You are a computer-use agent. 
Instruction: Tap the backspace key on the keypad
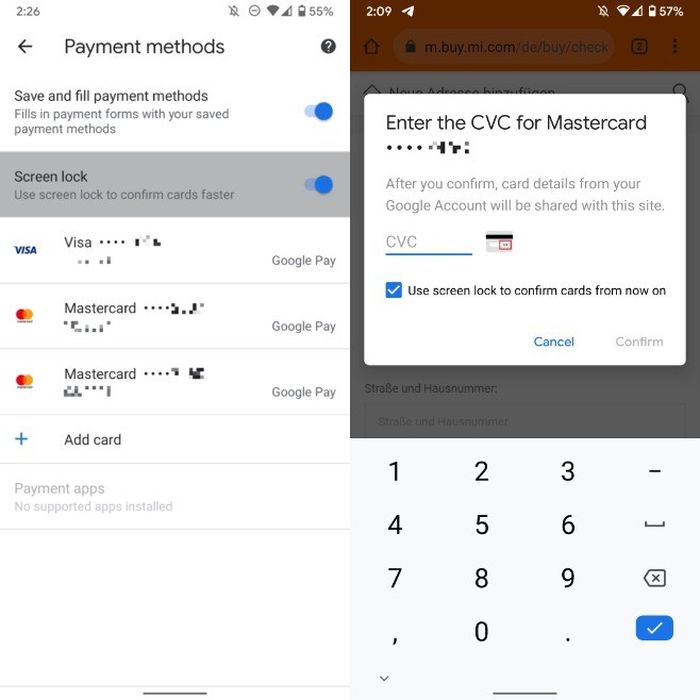[x=654, y=577]
